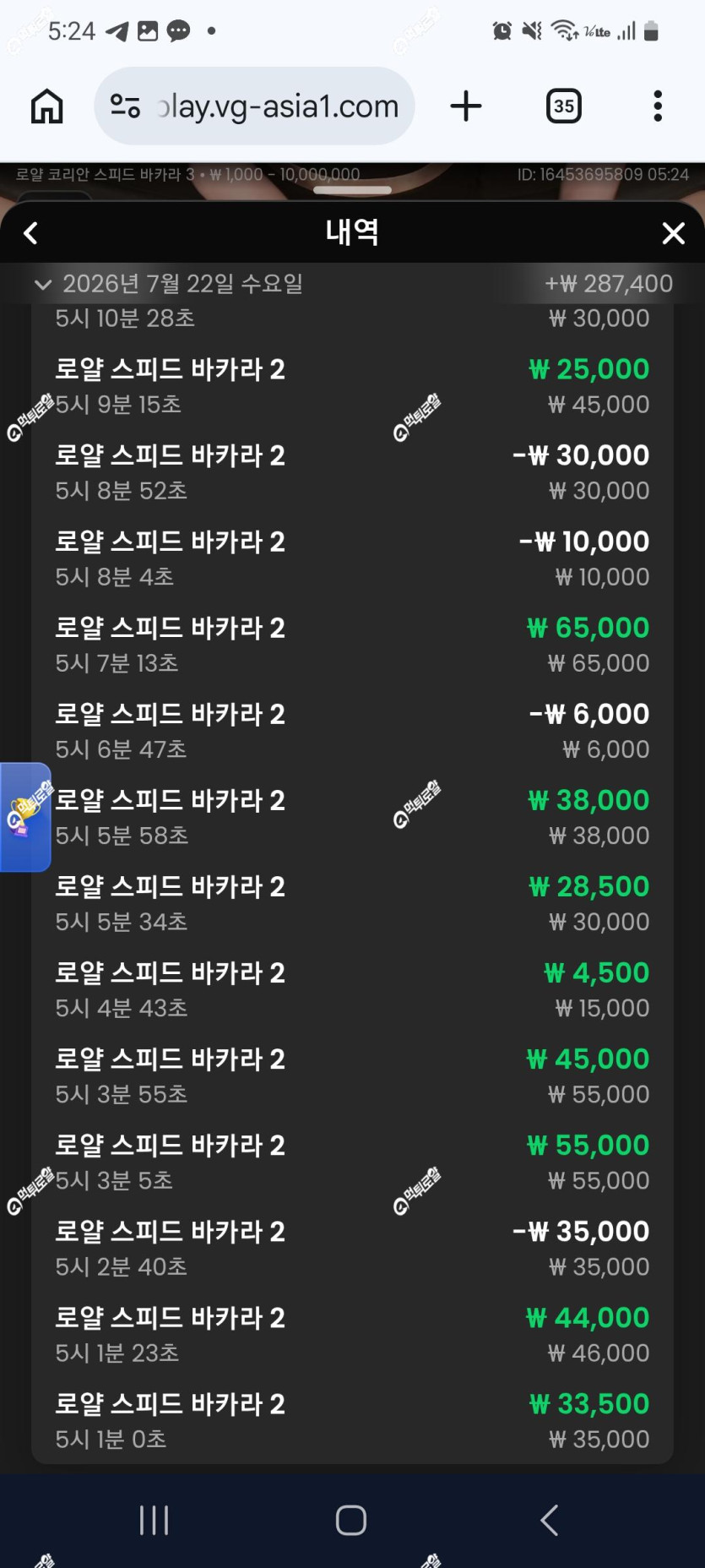Collapse the 2026년 7월 22일 date section
The width and height of the screenshot is (705, 1568).
pos(43,284)
